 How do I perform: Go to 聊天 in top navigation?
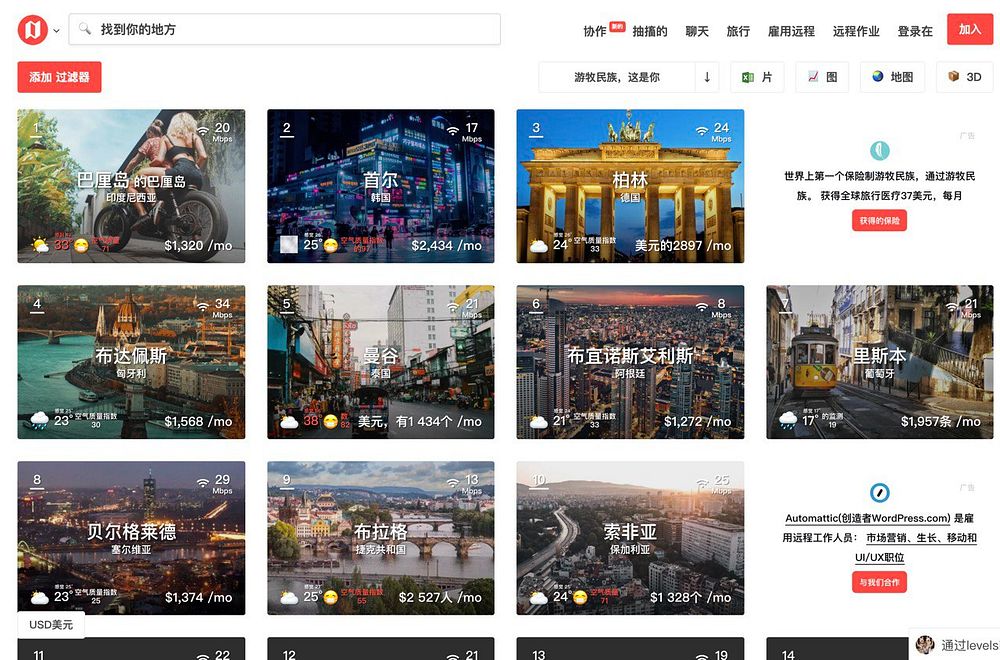[x=697, y=31]
